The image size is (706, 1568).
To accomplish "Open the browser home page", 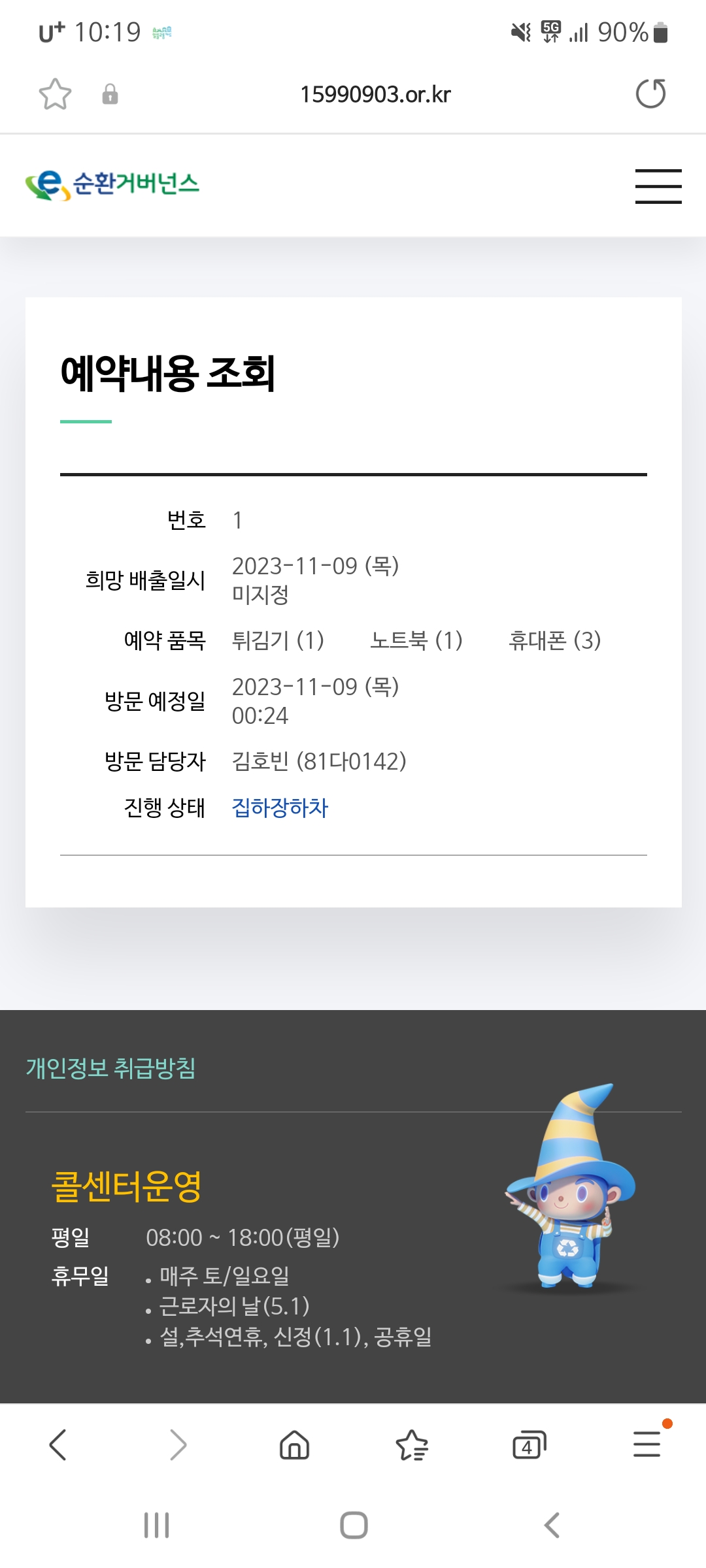I will [x=294, y=1445].
